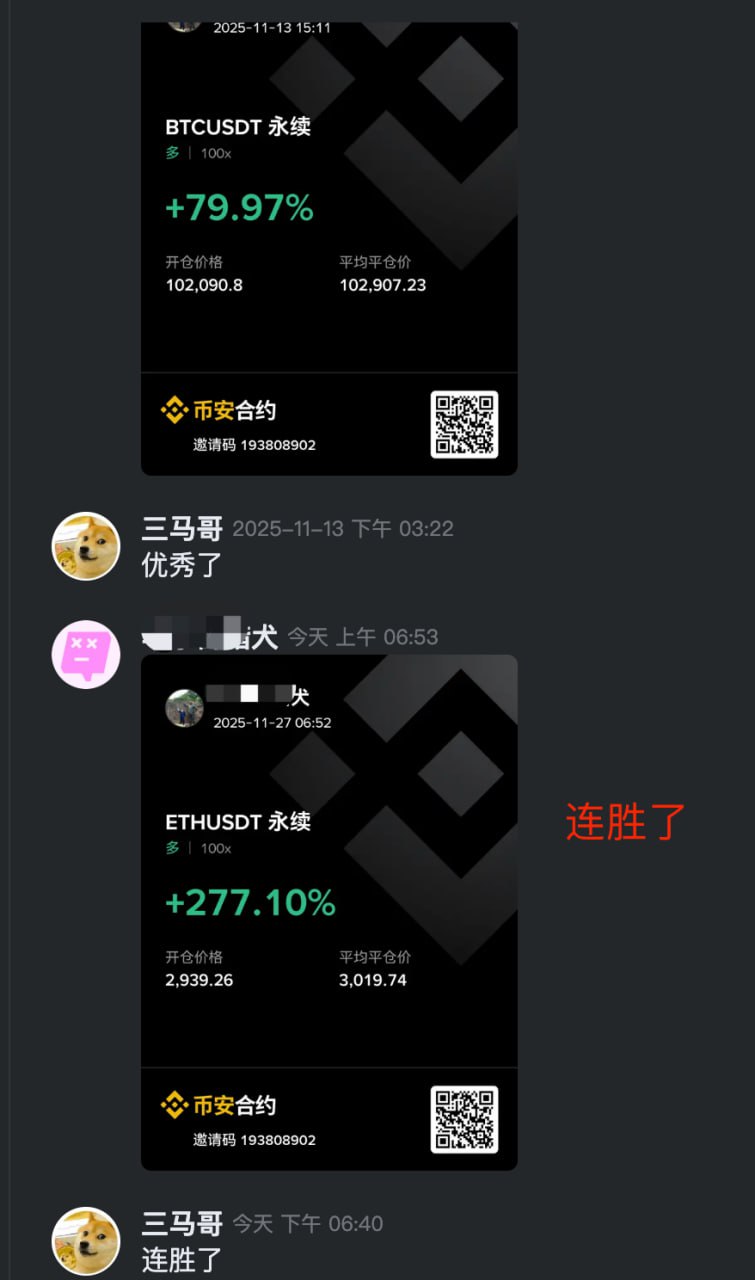Viewport: 755px width, 1280px height.
Task: Open the ETHUSDT +277.10% image attachment
Action: point(329,911)
